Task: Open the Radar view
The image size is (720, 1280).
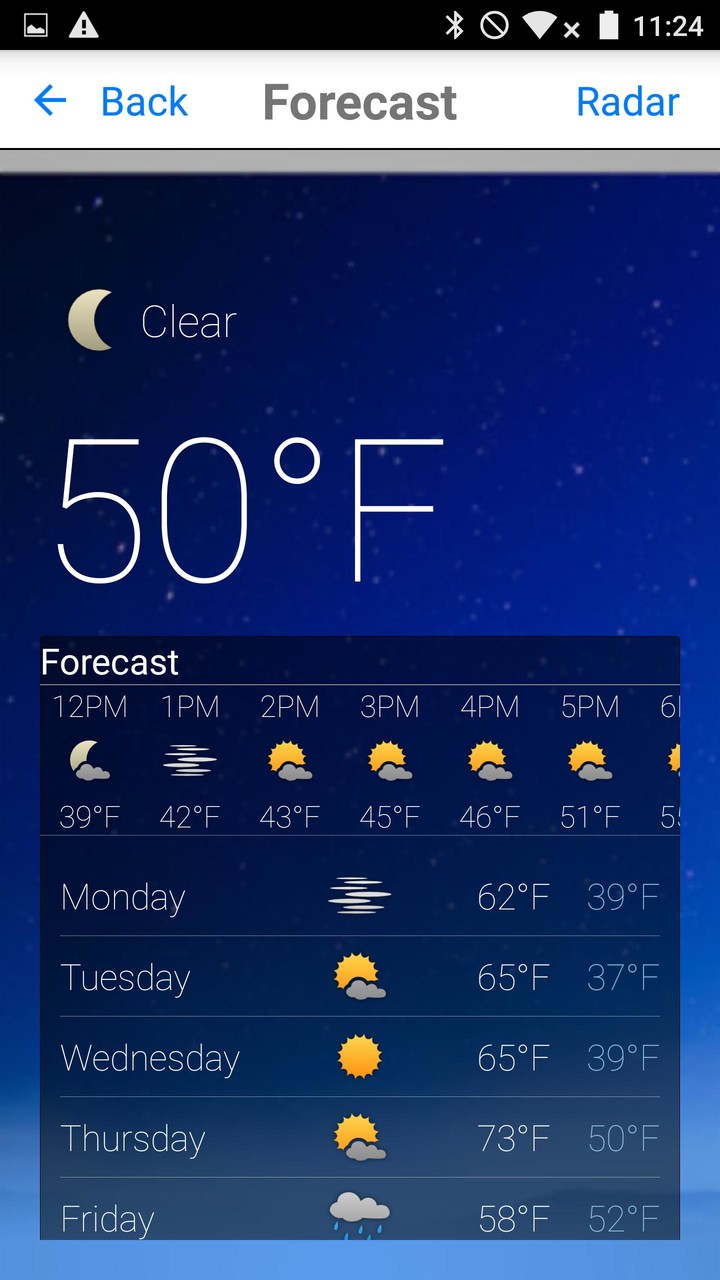Action: (x=627, y=101)
